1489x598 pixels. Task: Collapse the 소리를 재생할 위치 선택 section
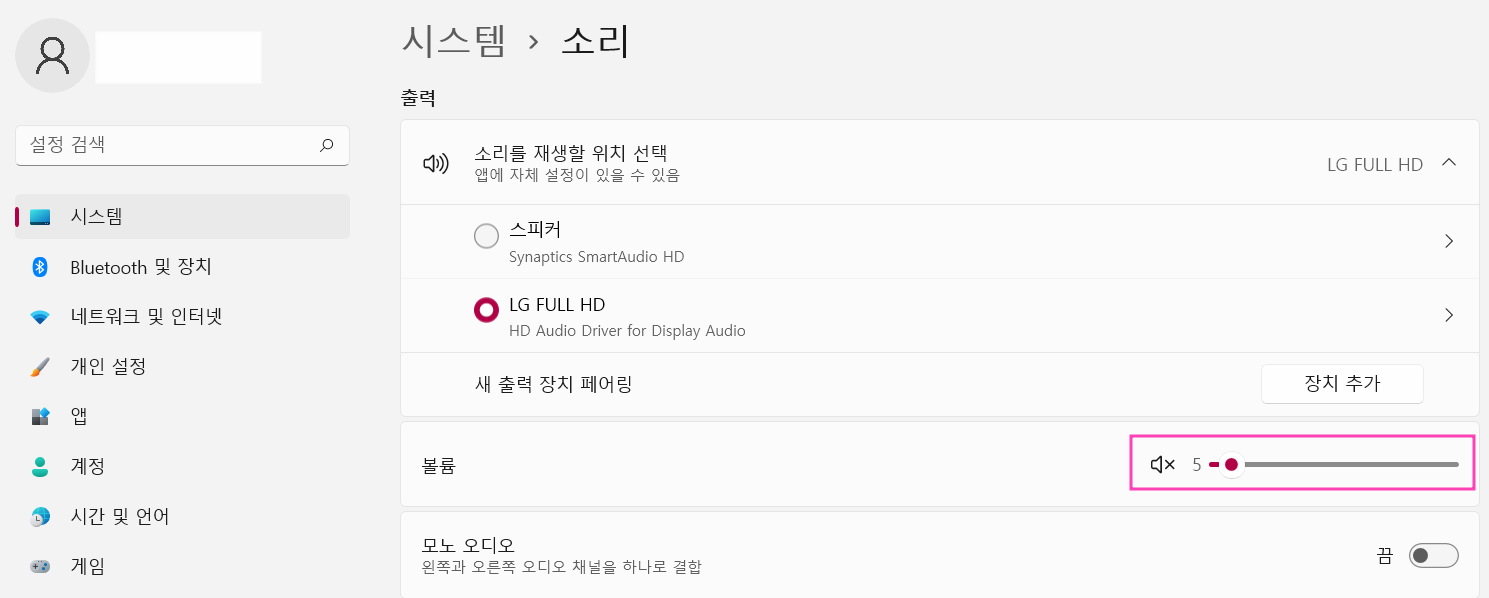tap(1448, 163)
